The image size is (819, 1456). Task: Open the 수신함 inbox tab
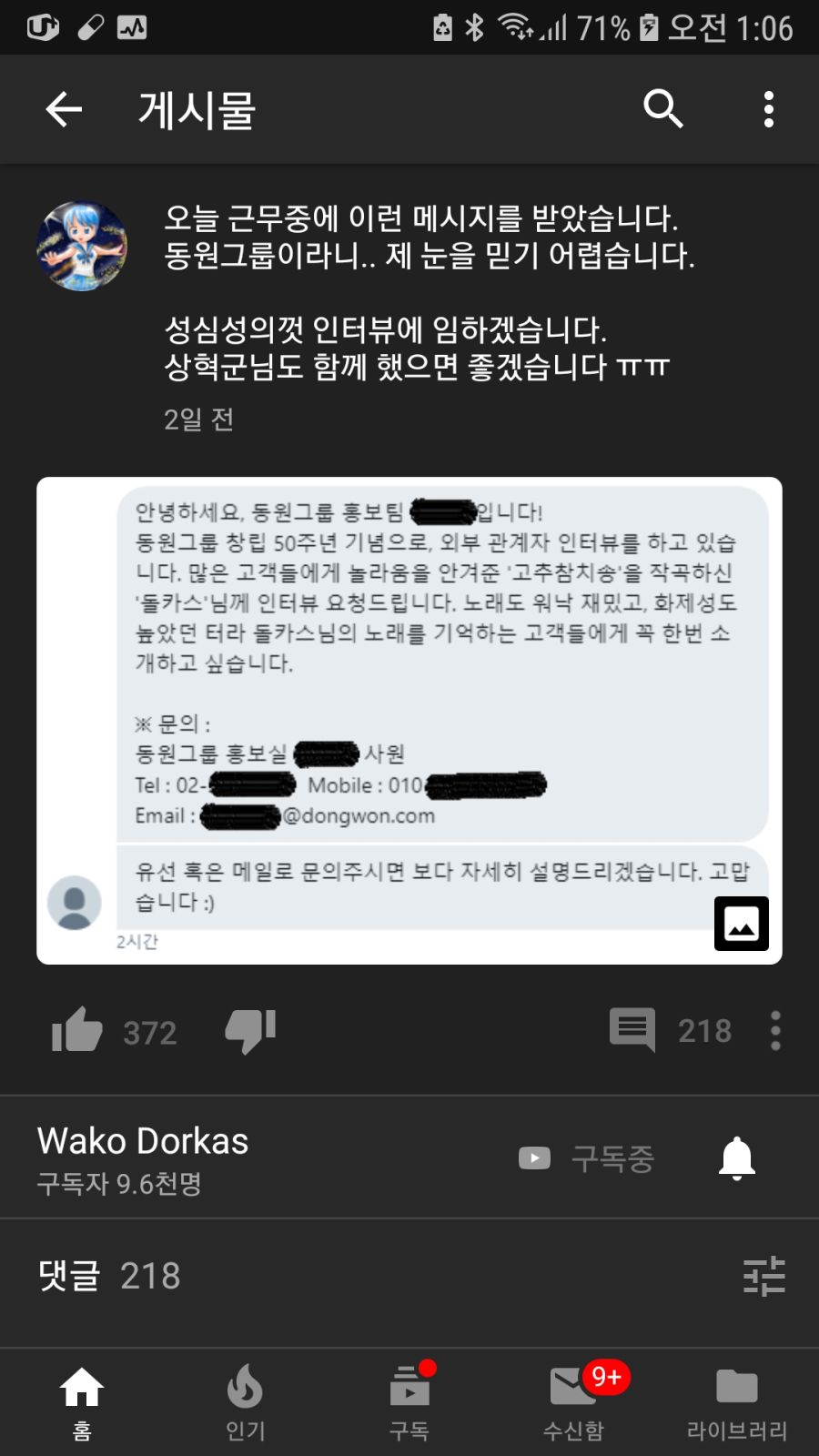coord(573,1401)
